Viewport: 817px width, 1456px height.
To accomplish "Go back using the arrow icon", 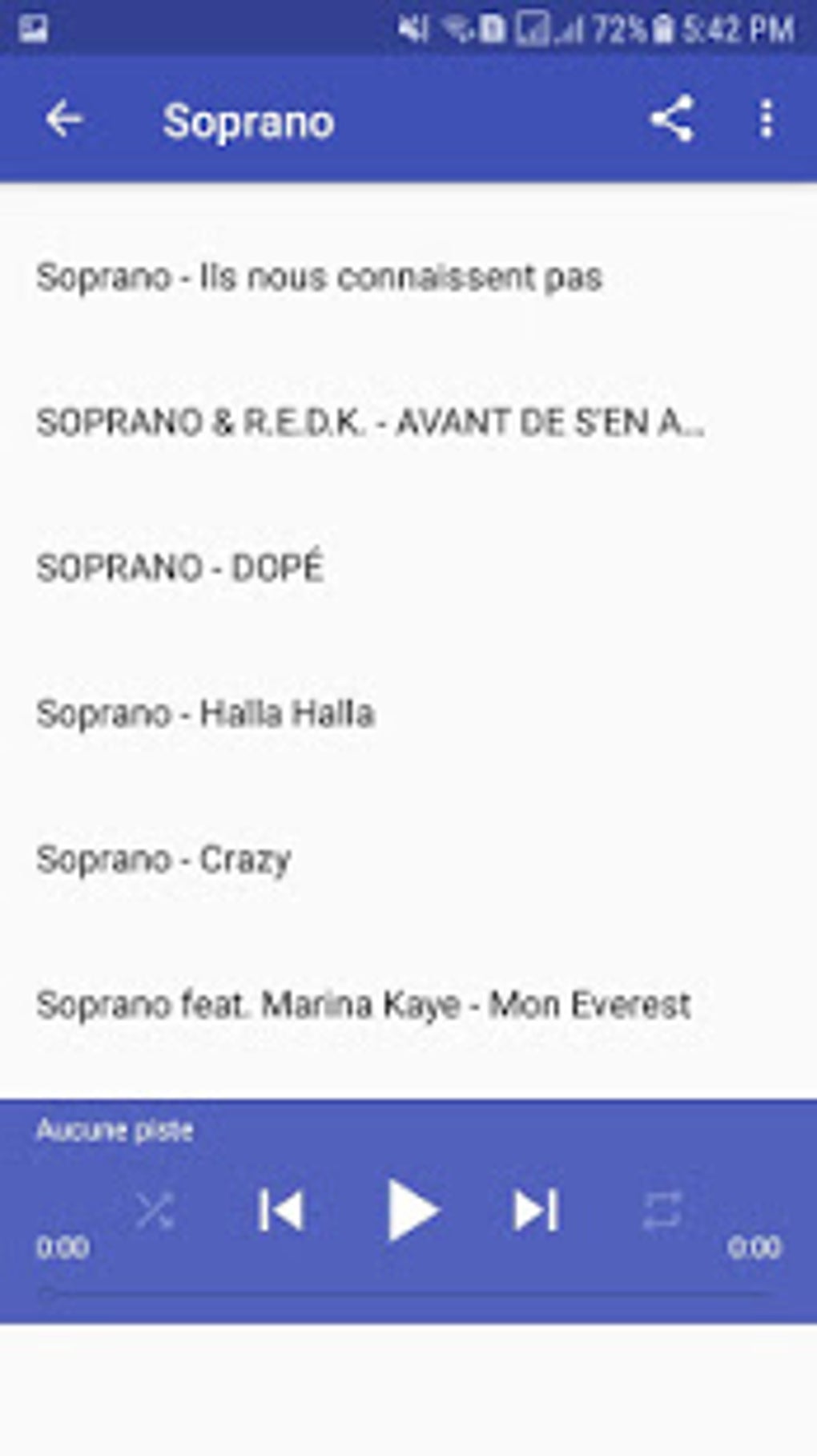I will (x=63, y=120).
